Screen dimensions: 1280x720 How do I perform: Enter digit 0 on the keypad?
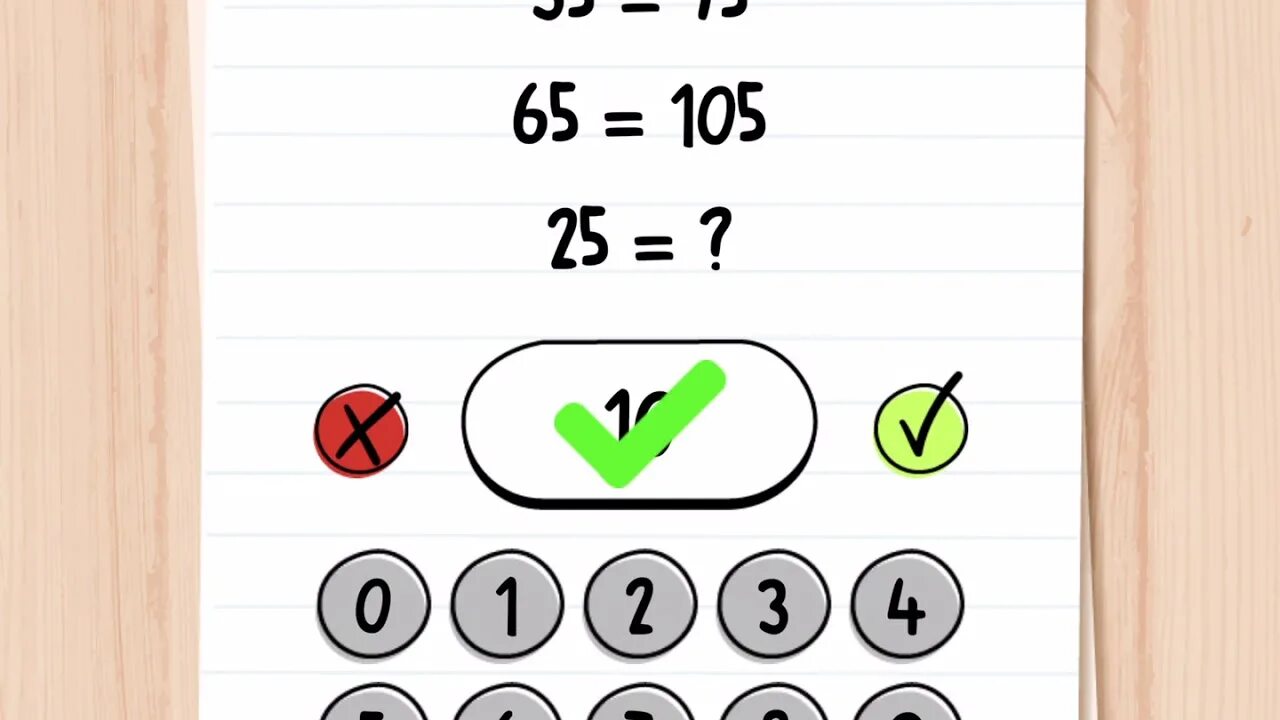point(373,605)
